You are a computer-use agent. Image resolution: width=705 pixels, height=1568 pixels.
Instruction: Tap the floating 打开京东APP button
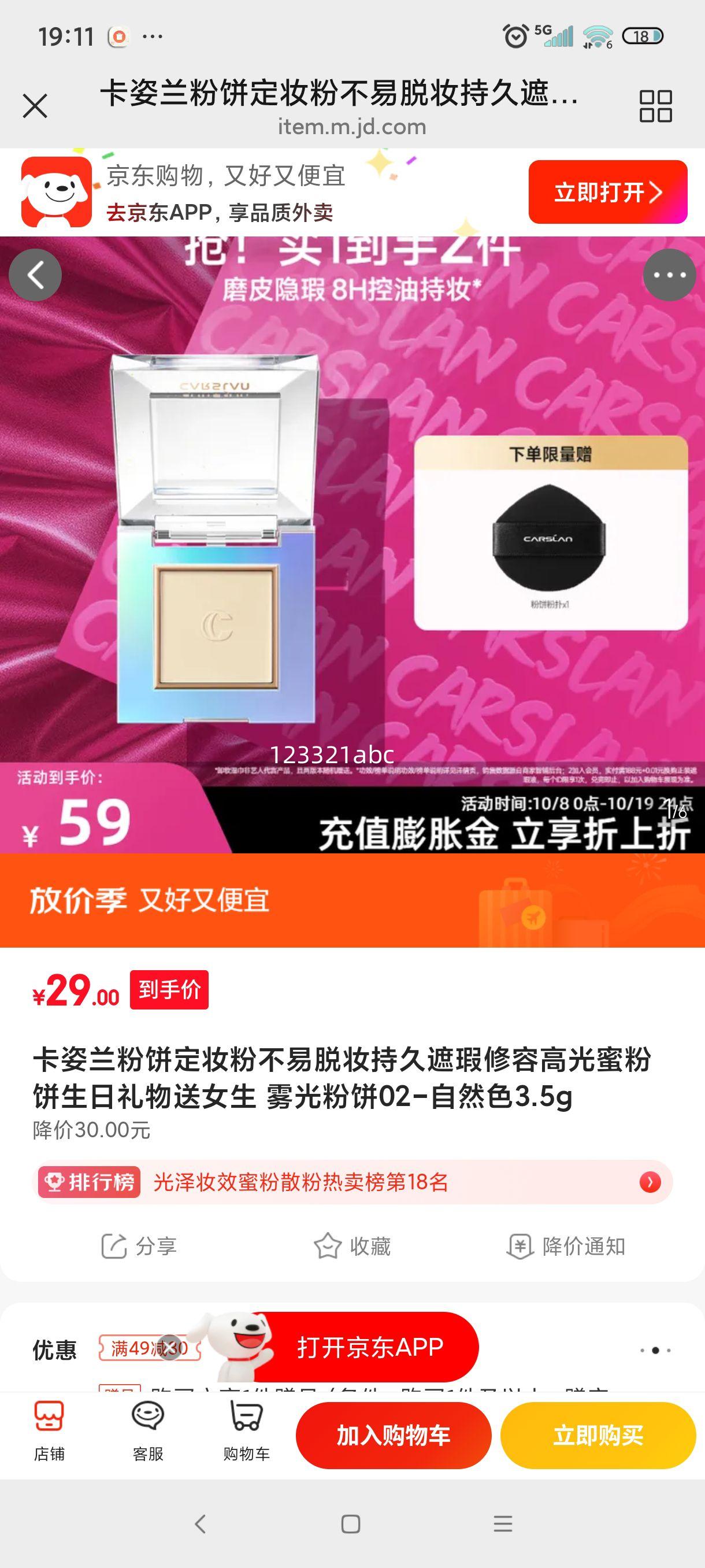tap(370, 1347)
